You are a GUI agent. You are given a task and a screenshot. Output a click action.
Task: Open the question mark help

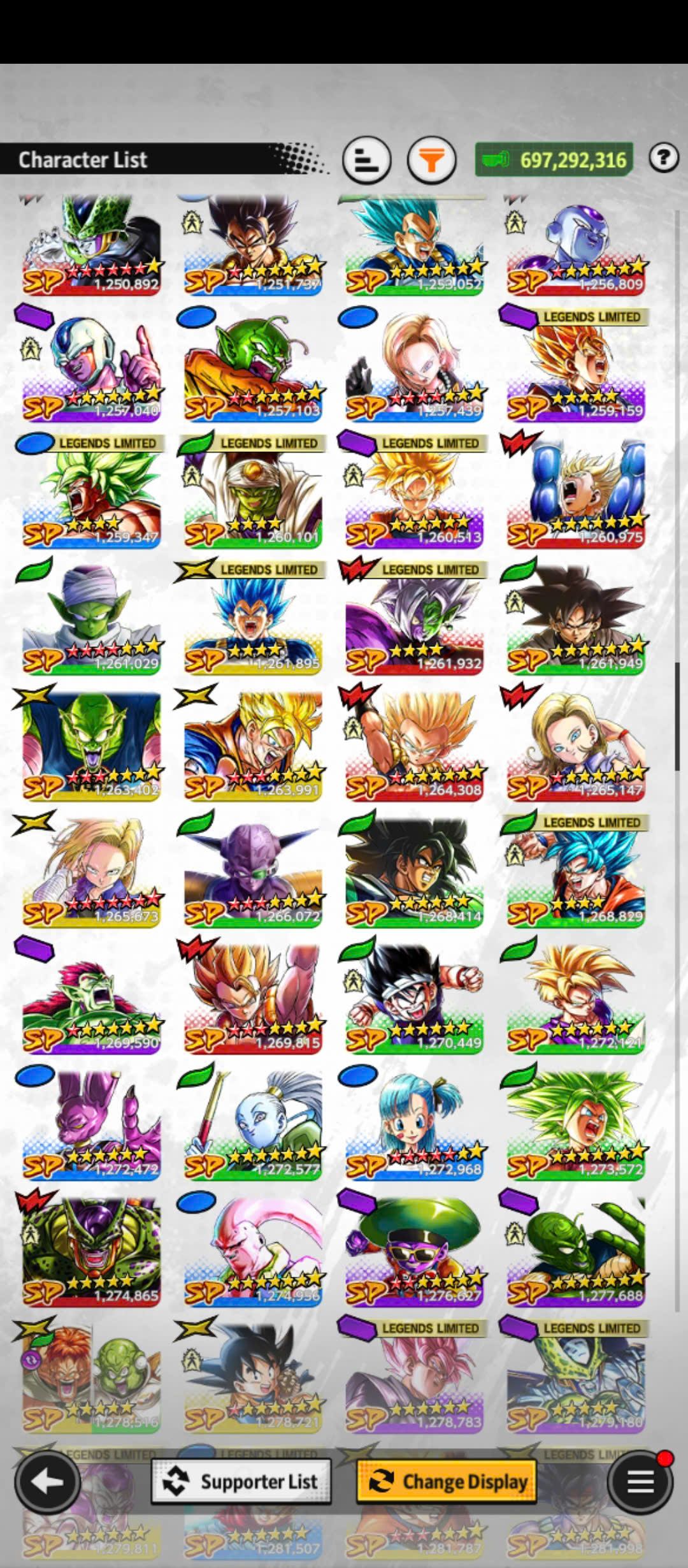(x=663, y=157)
